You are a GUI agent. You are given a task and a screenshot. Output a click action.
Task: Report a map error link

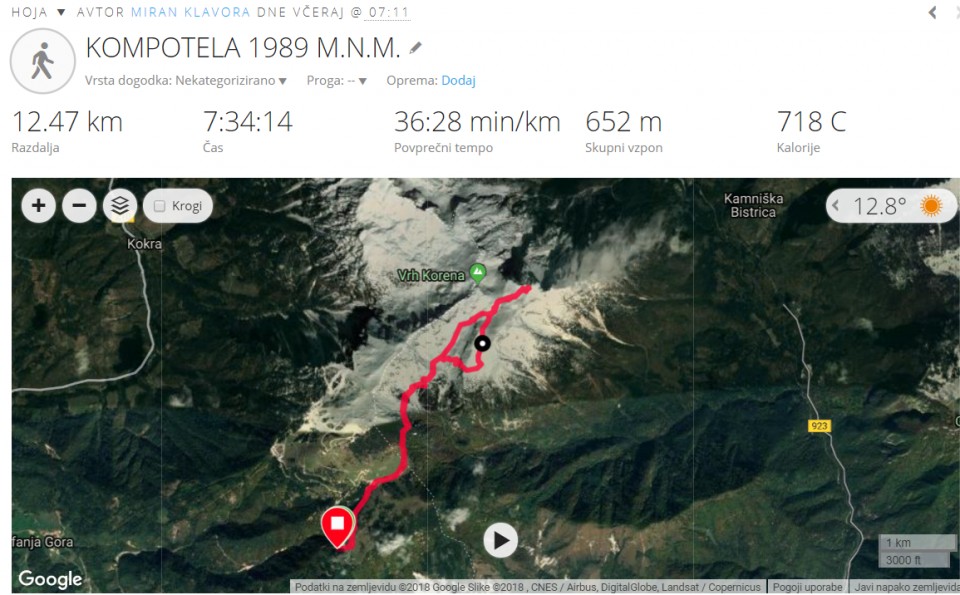coord(905,587)
